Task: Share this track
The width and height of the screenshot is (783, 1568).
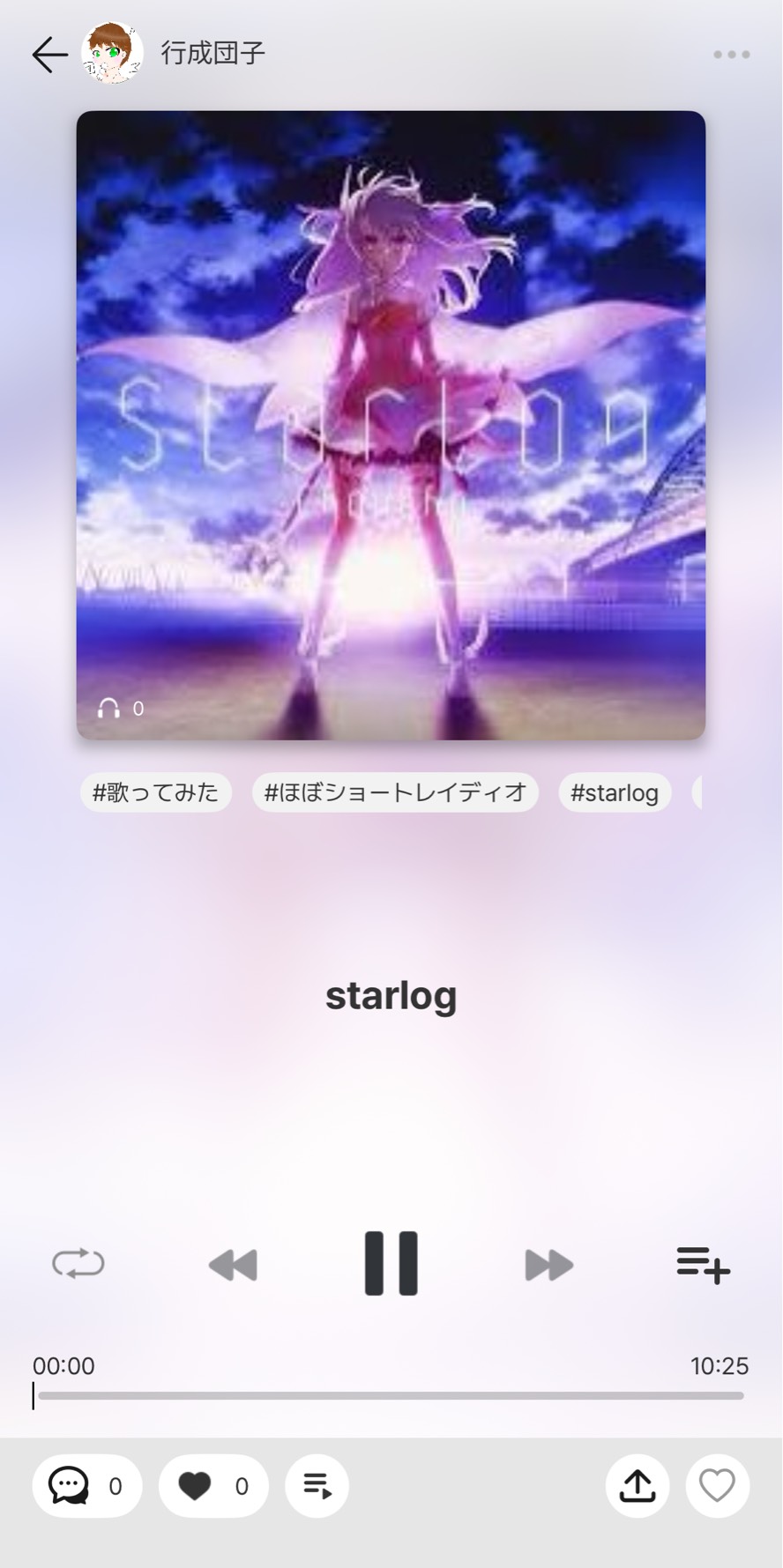Action: pyautogui.click(x=638, y=1486)
